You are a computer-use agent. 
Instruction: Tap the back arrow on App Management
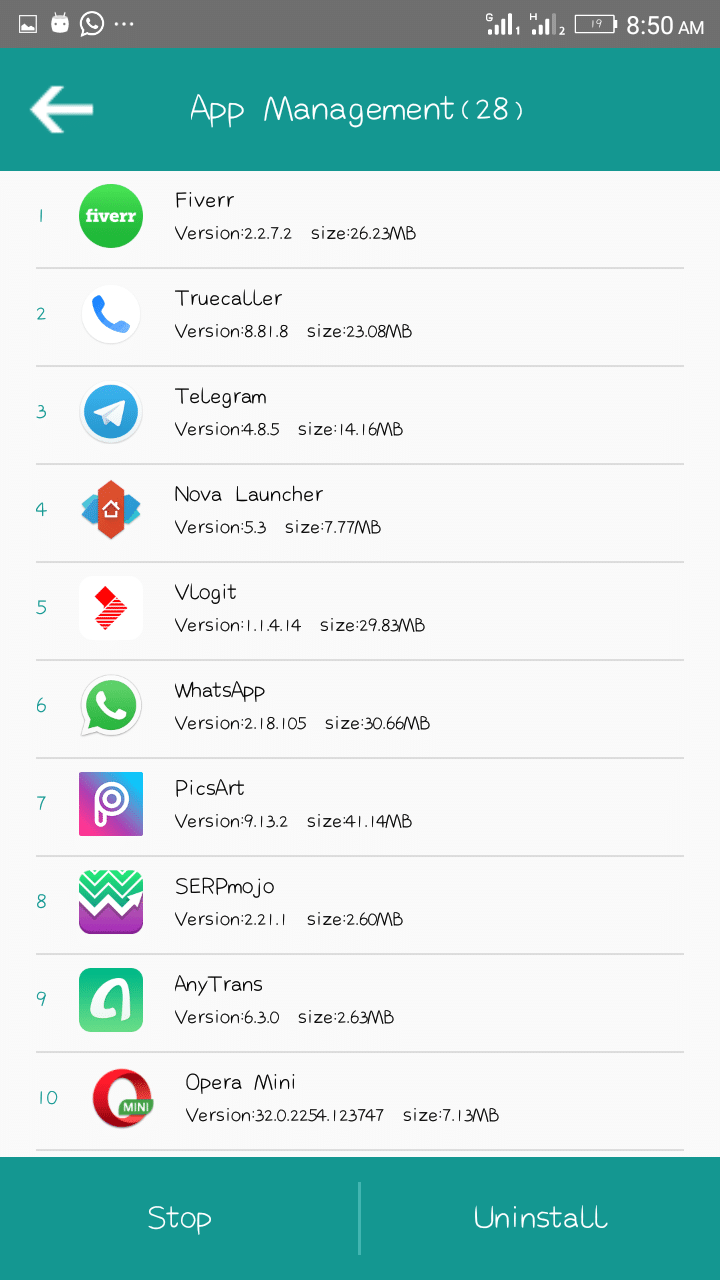60,108
